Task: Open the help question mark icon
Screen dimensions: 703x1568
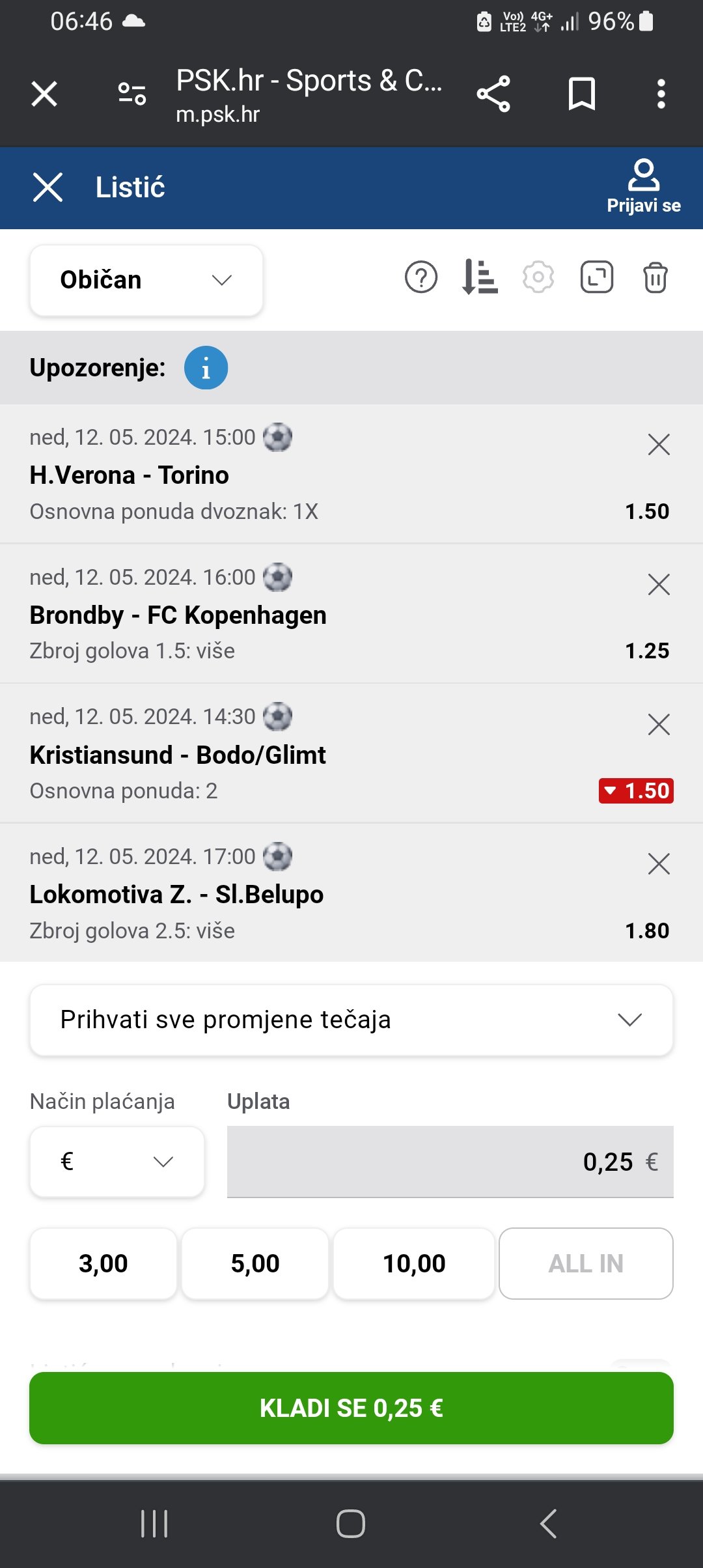Action: click(421, 278)
